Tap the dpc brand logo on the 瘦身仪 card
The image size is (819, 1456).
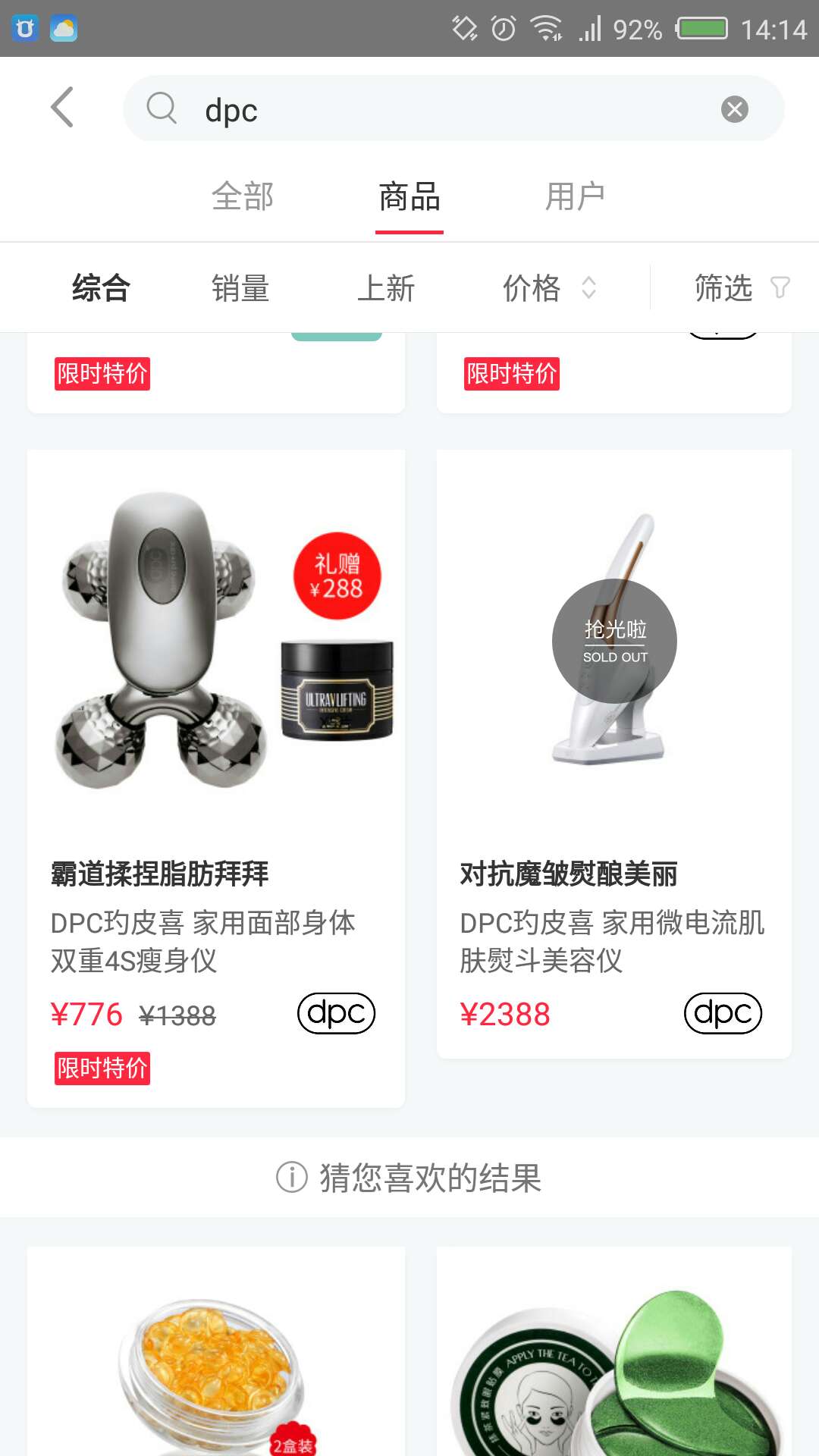[337, 1013]
